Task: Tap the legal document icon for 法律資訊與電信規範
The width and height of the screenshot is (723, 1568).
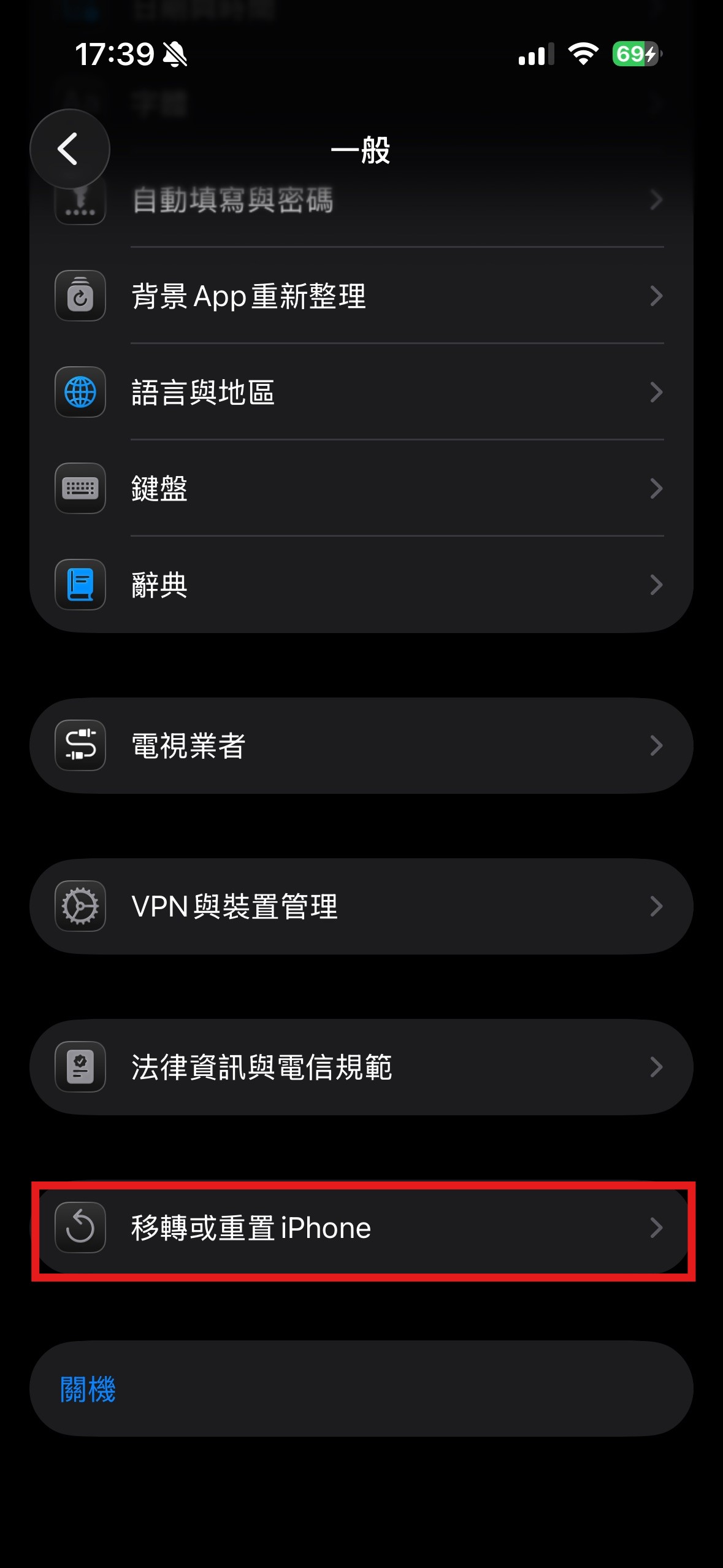Action: coord(80,1067)
